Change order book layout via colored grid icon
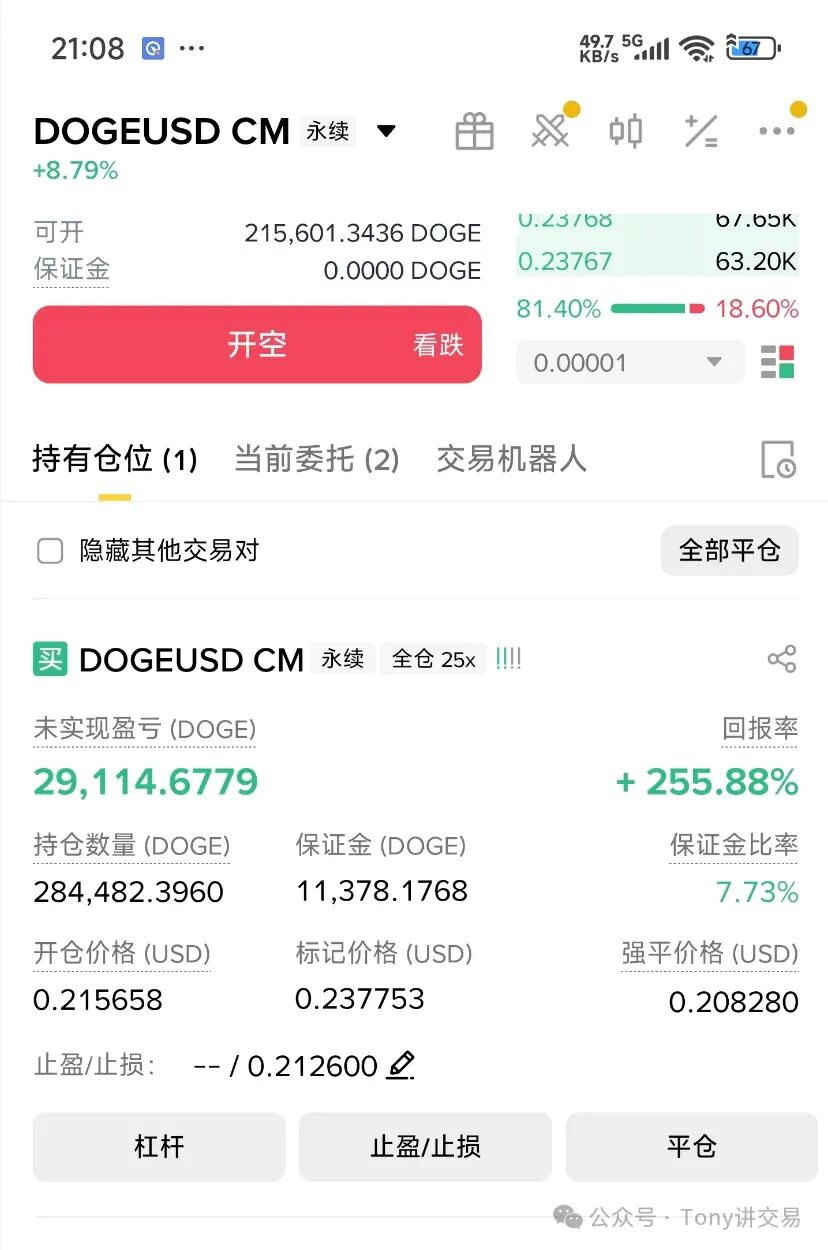The image size is (828, 1250). [779, 362]
